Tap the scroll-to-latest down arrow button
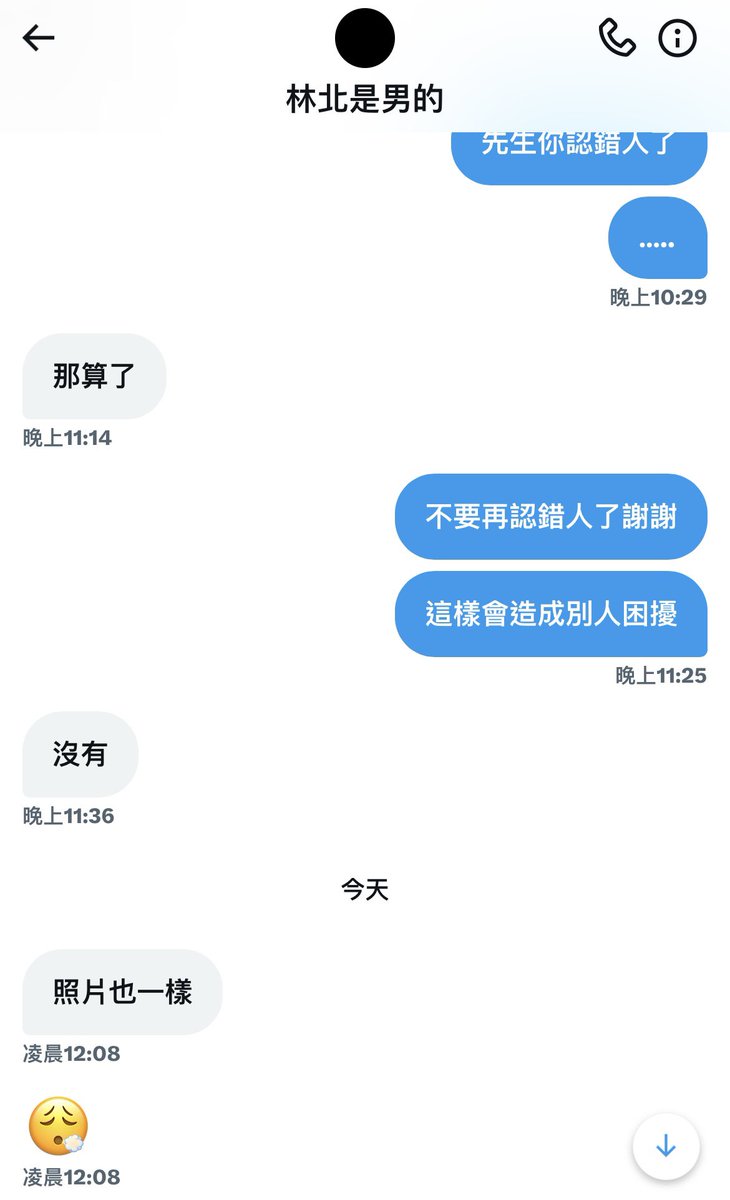Image resolution: width=730 pixels, height=1200 pixels. tap(666, 1147)
